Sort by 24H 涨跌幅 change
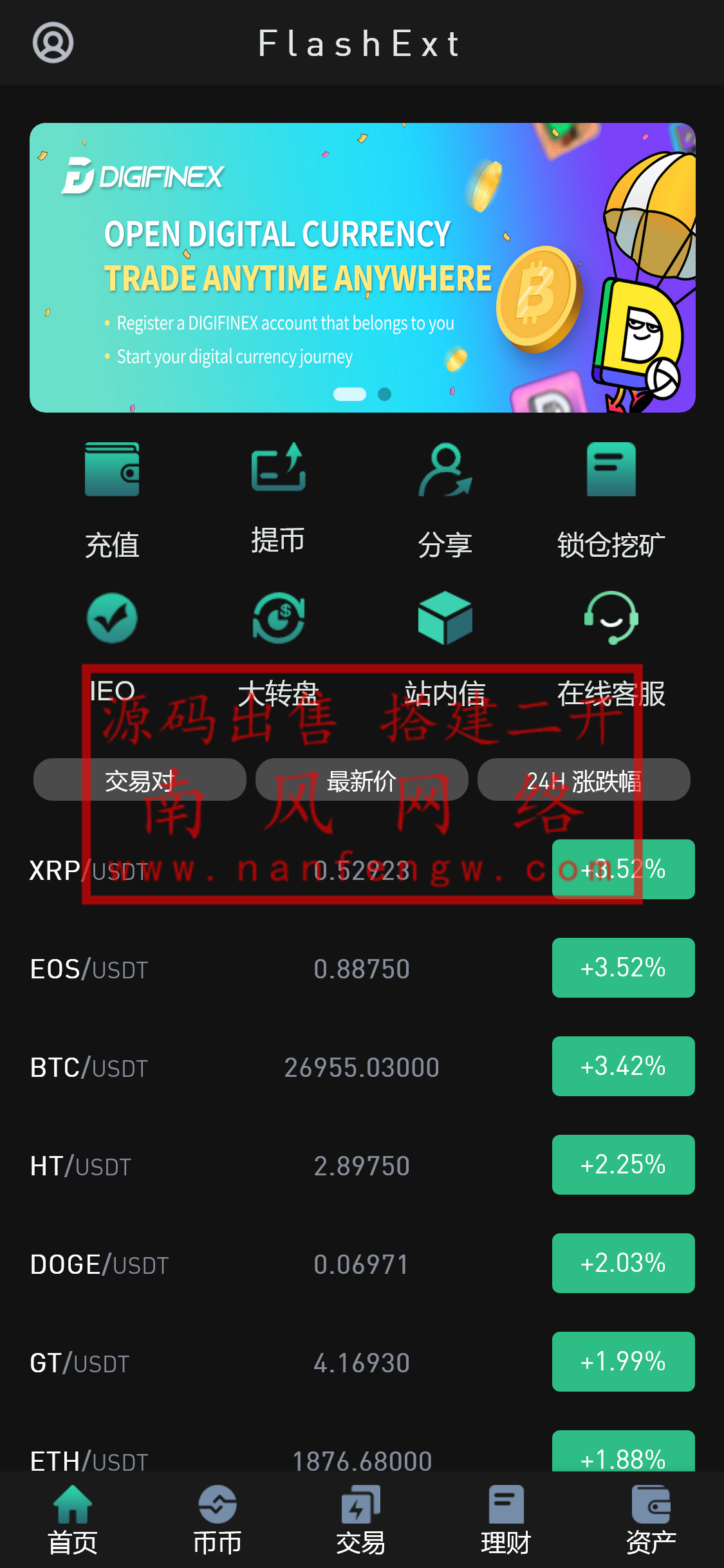724x1568 pixels. 582,779
